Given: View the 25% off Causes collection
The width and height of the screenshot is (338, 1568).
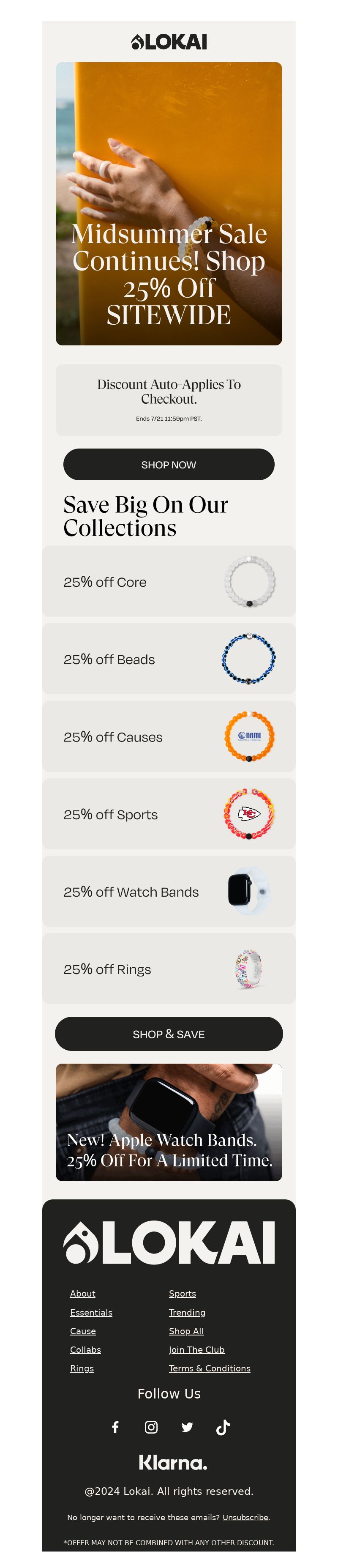Looking at the screenshot, I should click(169, 736).
